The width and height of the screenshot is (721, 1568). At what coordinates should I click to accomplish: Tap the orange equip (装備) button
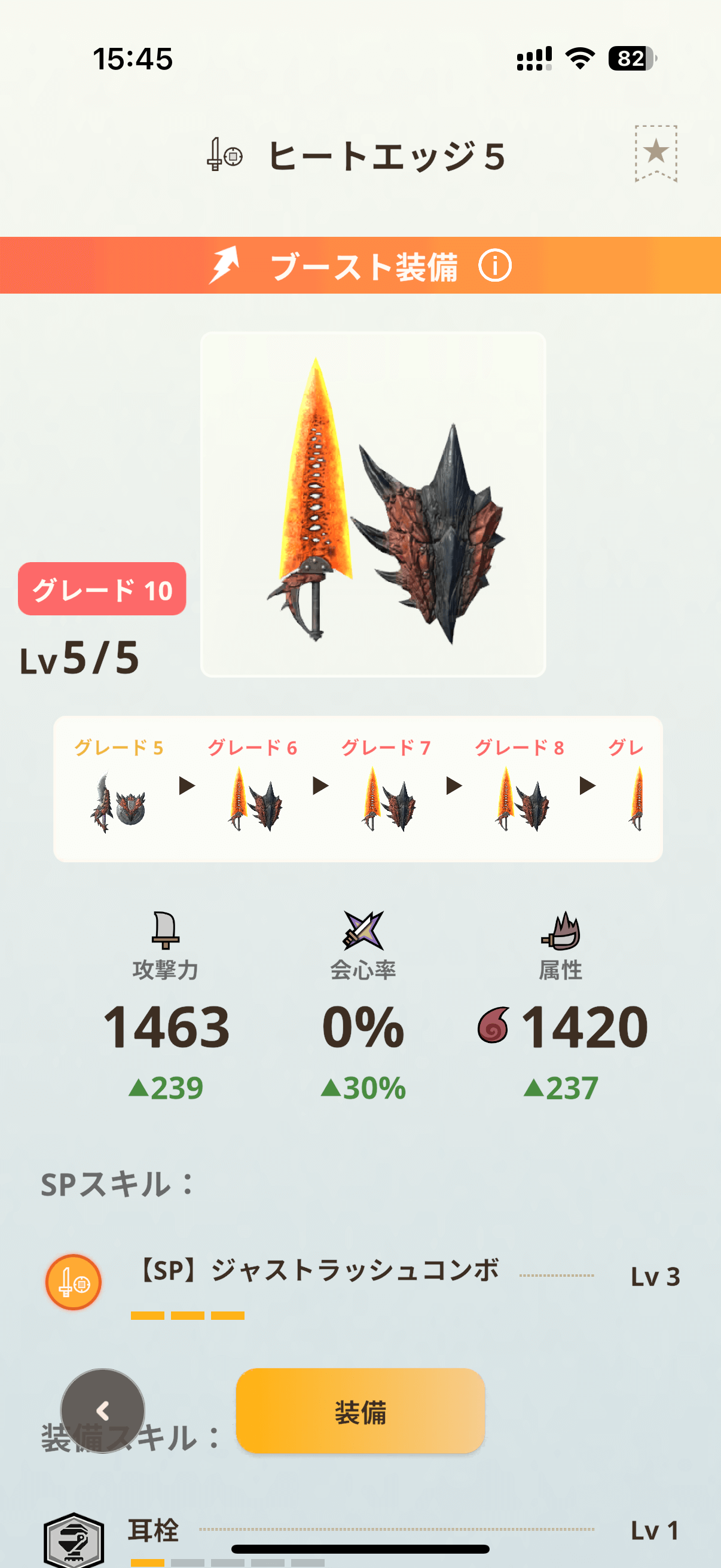click(360, 1411)
